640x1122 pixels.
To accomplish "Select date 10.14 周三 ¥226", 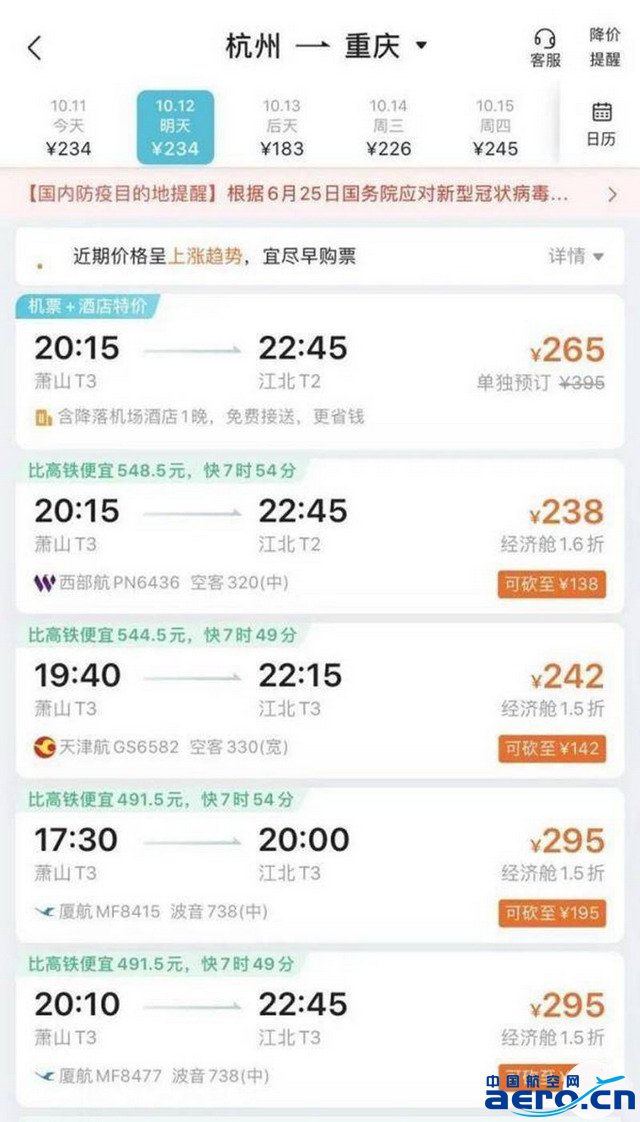I will click(388, 127).
